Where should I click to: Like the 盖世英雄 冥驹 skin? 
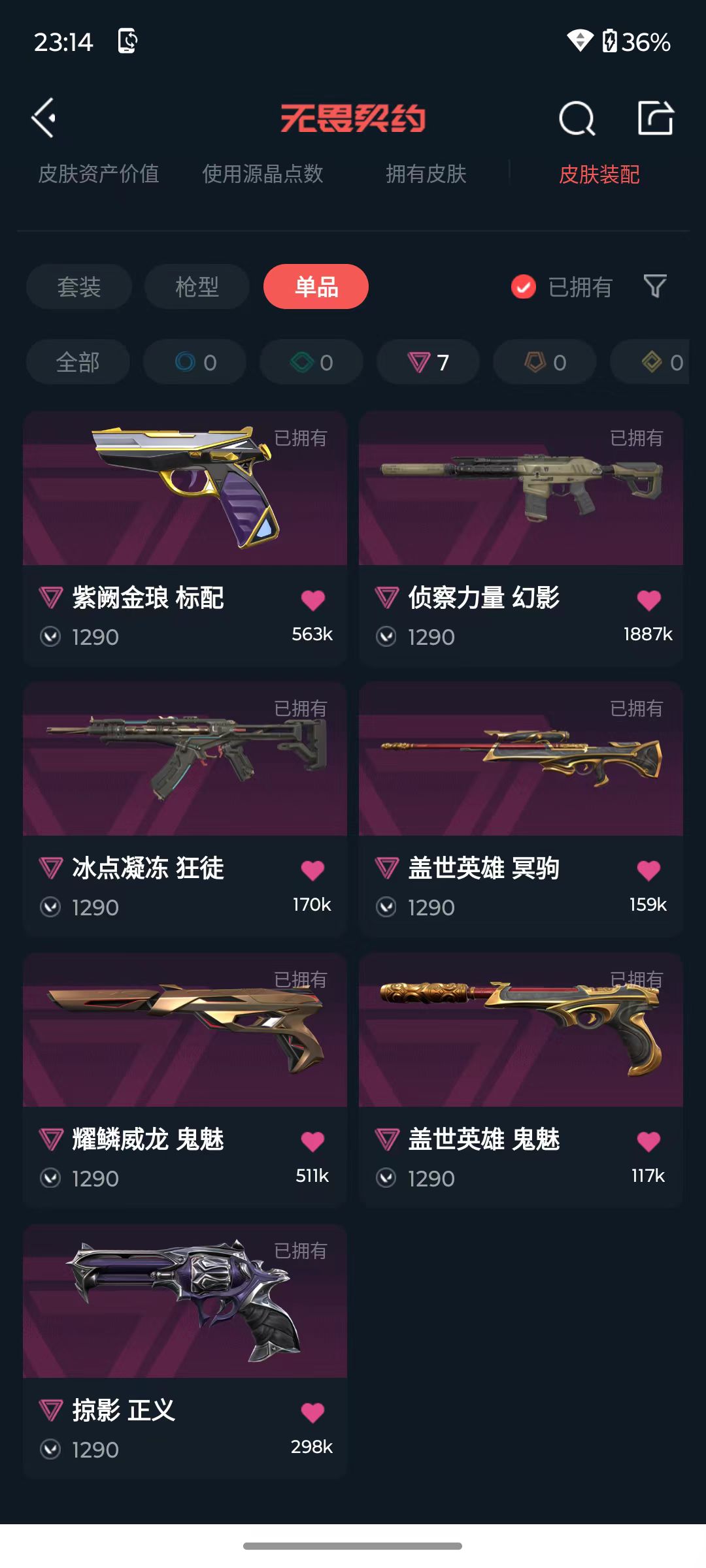pos(648,870)
